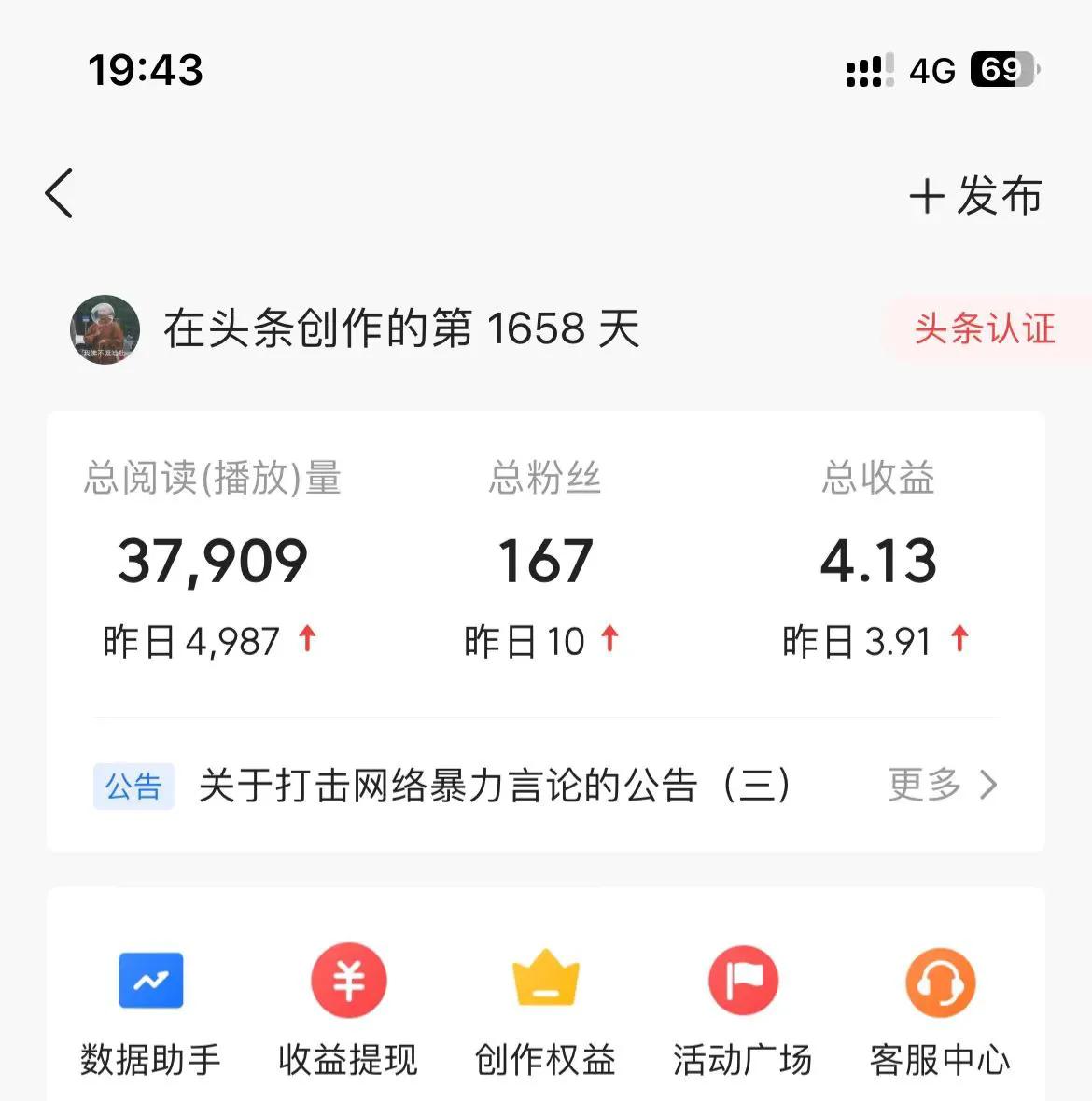The width and height of the screenshot is (1092, 1101).
Task: Select the 收益提现 withdrawal icon
Action: (348, 980)
